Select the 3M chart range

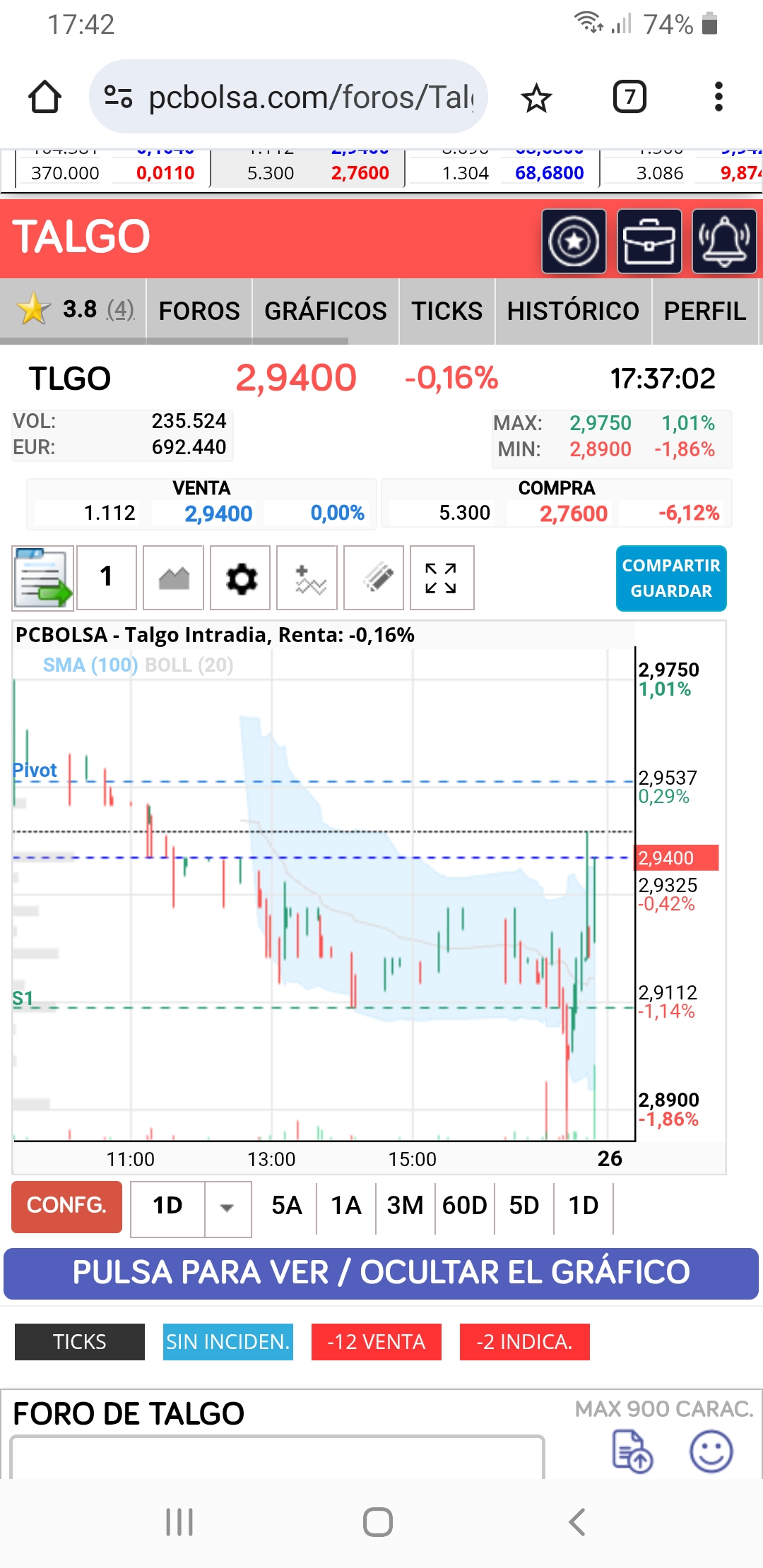pos(405,1206)
